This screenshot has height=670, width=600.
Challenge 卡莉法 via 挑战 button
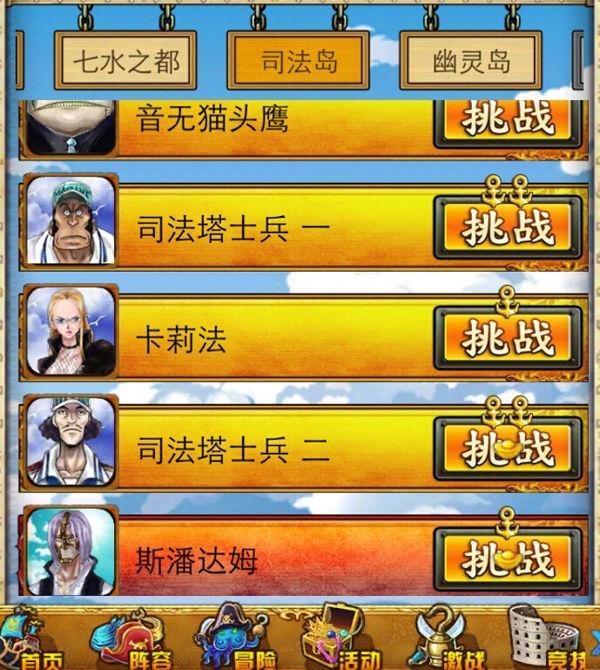tap(508, 338)
